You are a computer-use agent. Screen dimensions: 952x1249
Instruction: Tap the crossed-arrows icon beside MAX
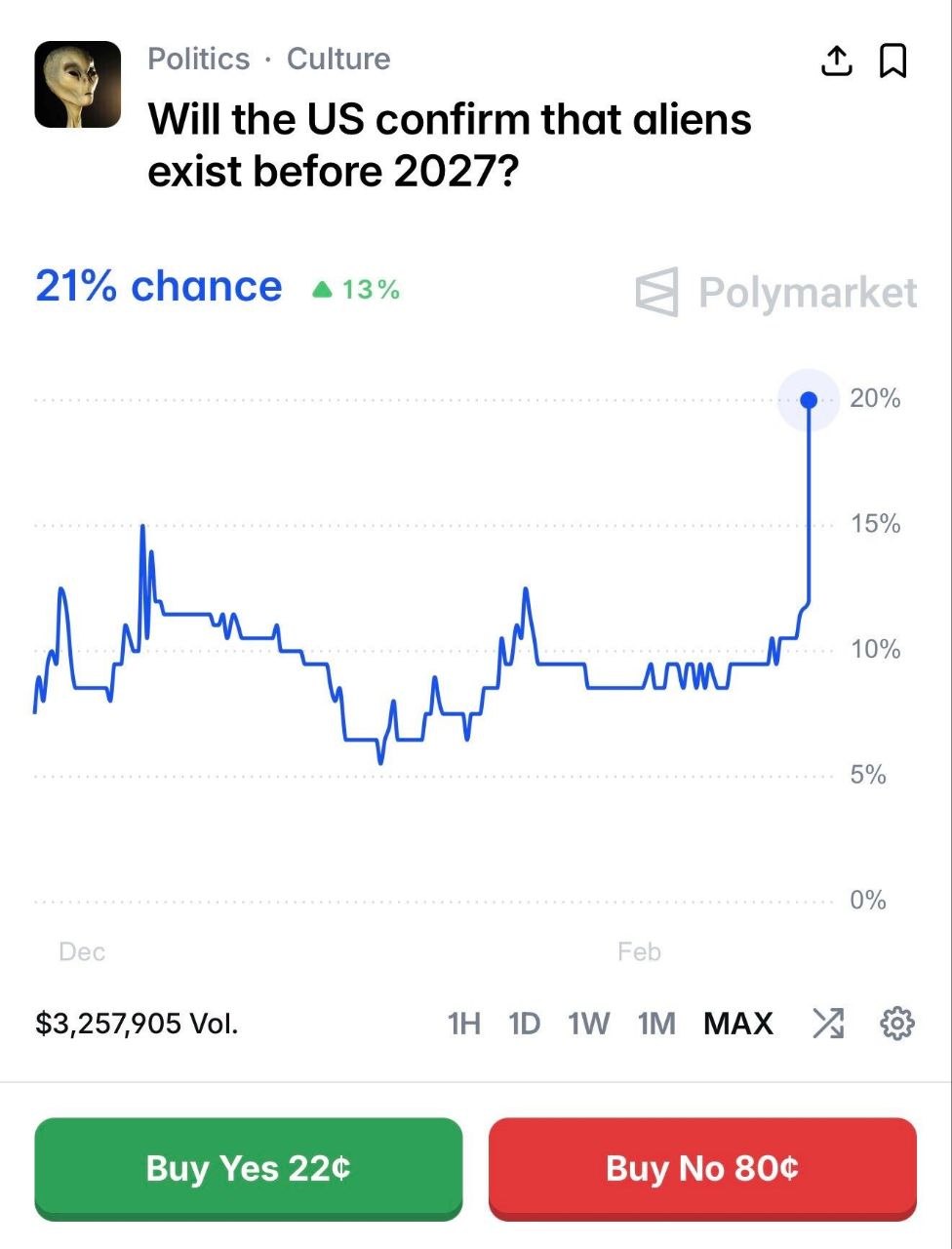[828, 1024]
